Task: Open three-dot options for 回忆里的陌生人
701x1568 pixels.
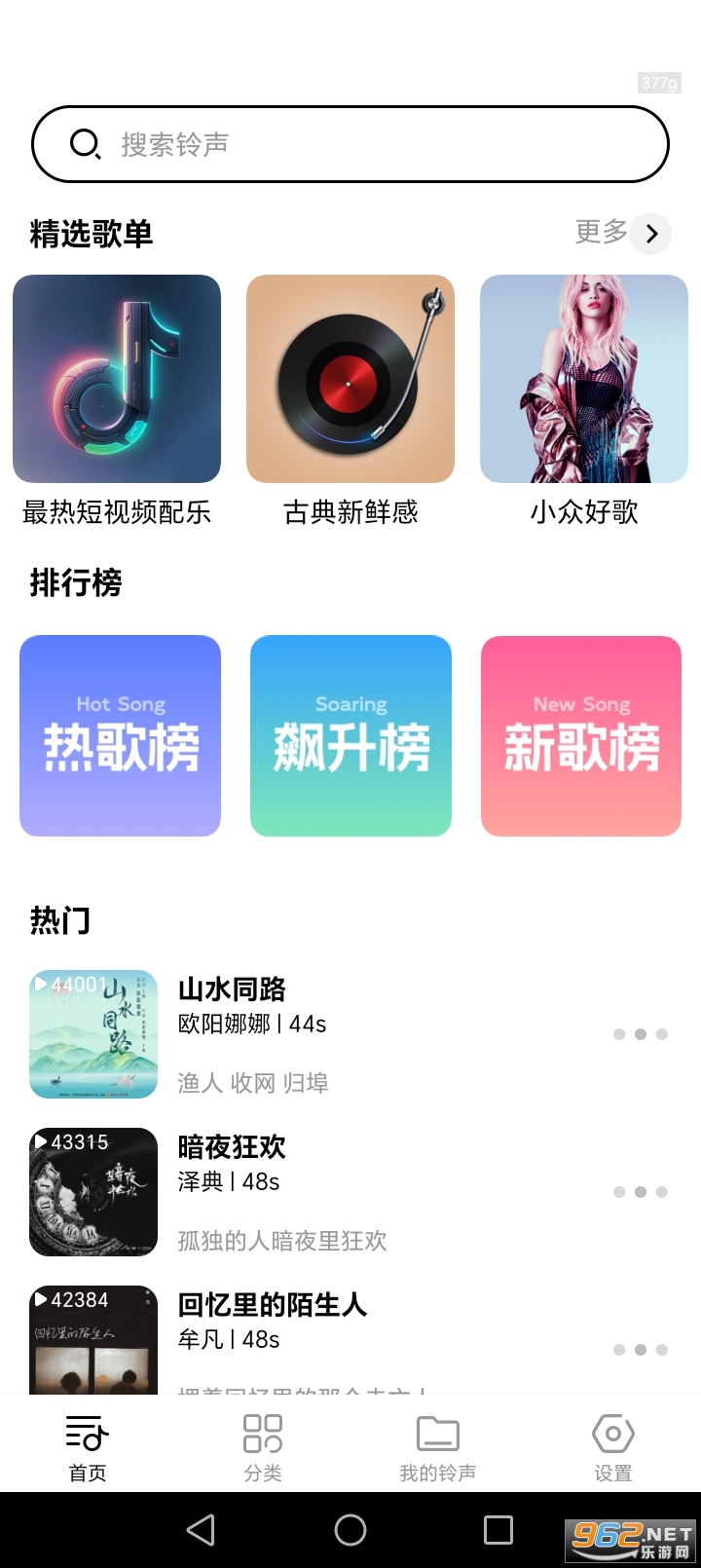Action: click(641, 1350)
